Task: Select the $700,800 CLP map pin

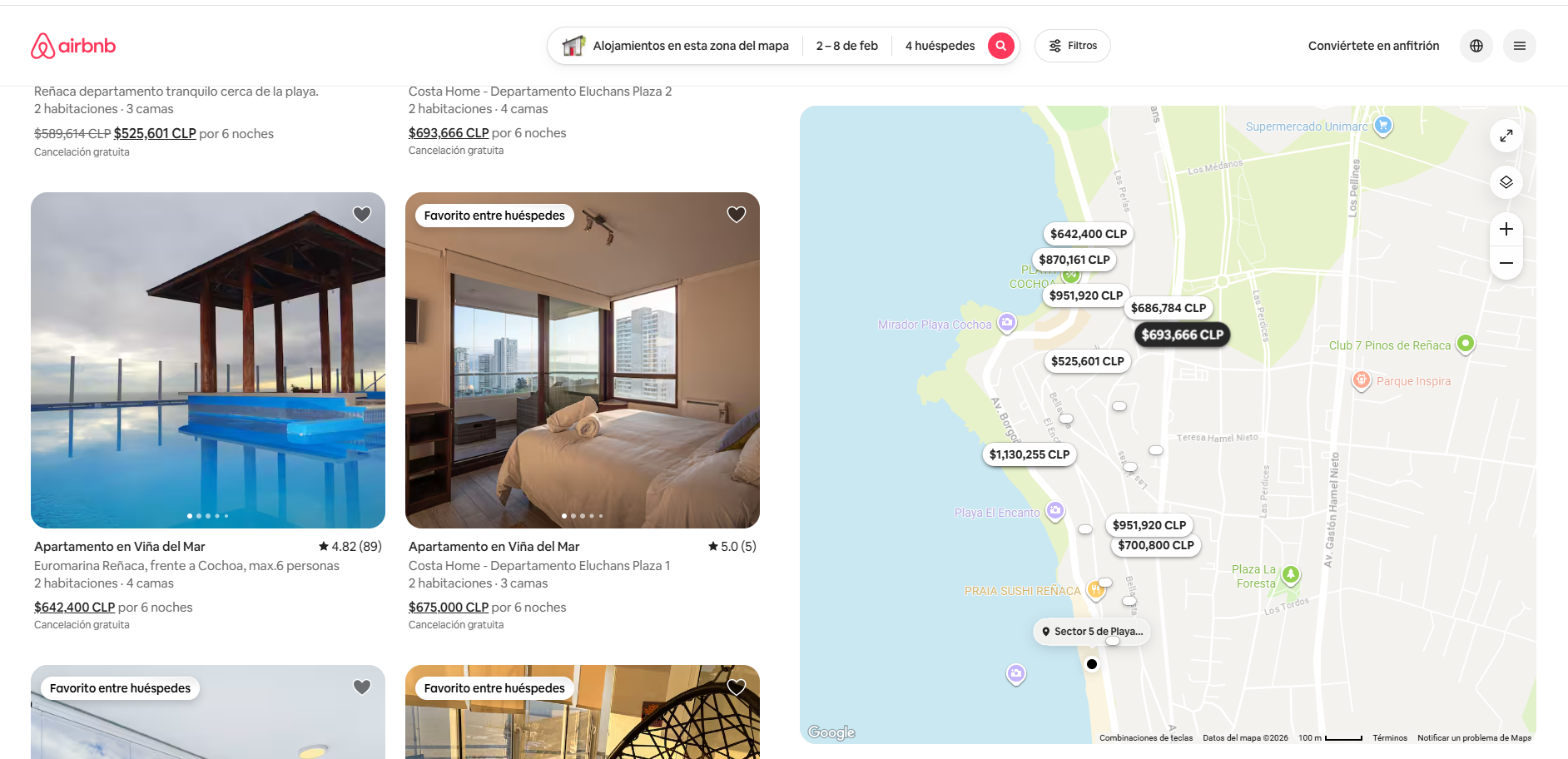Action: 1155,545
